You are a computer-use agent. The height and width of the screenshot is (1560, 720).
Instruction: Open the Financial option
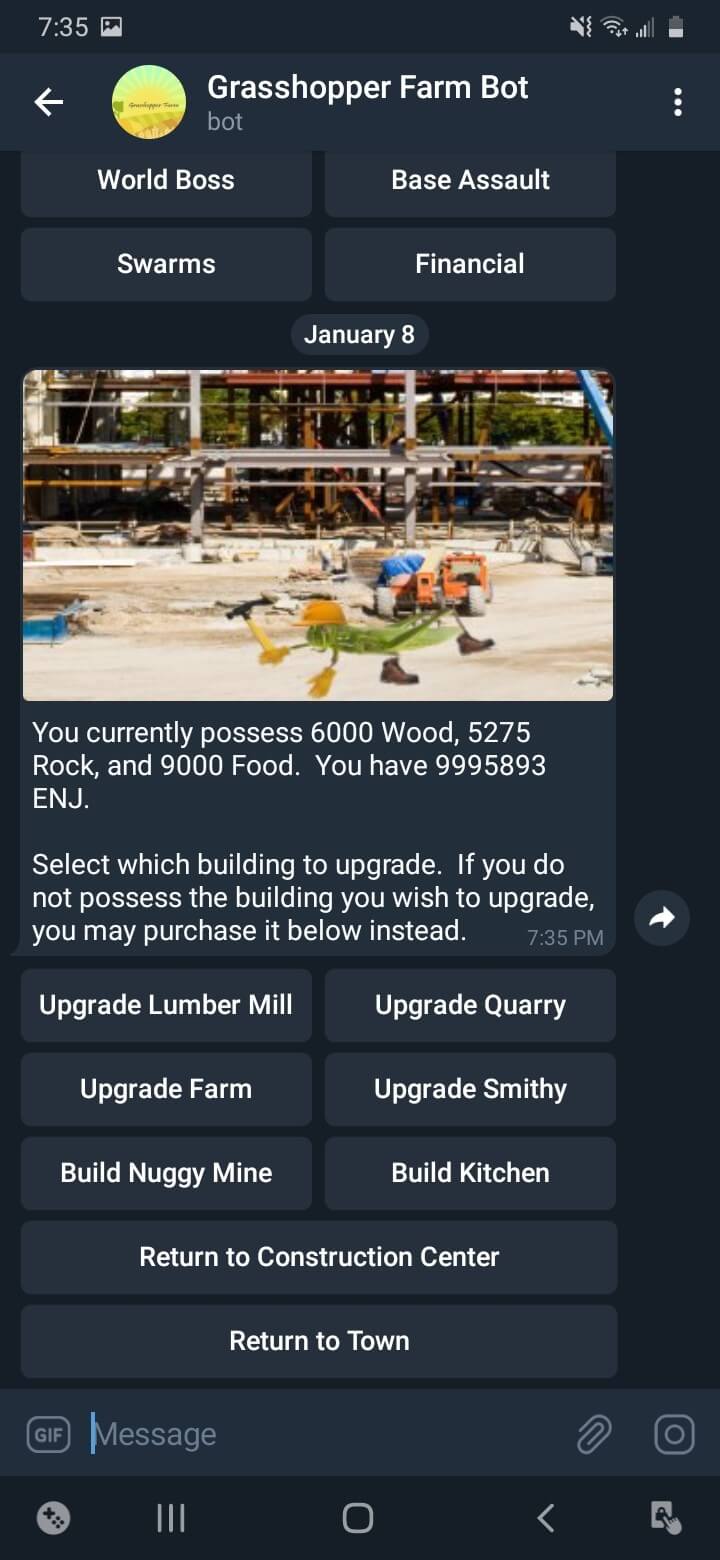pyautogui.click(x=470, y=264)
